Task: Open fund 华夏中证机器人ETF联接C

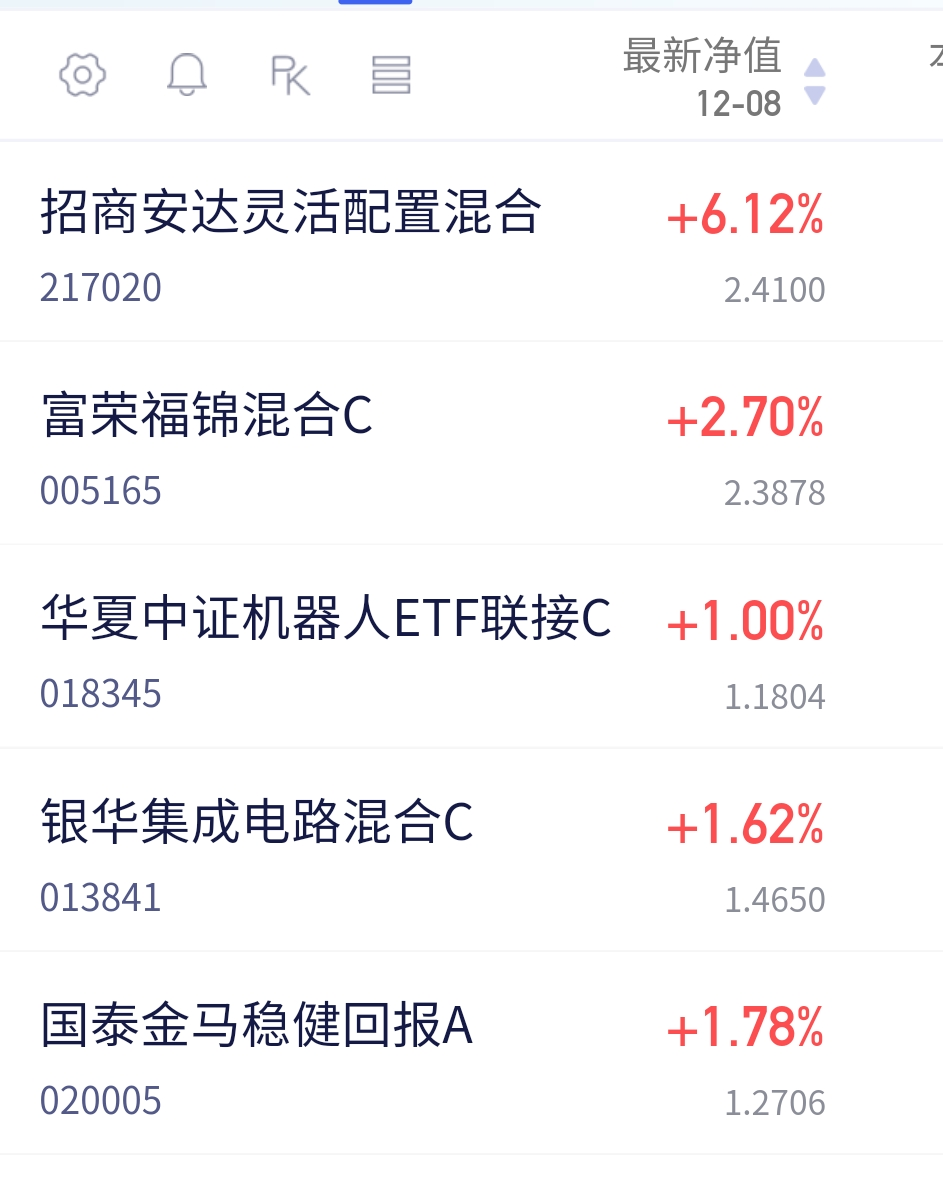Action: [x=472, y=646]
